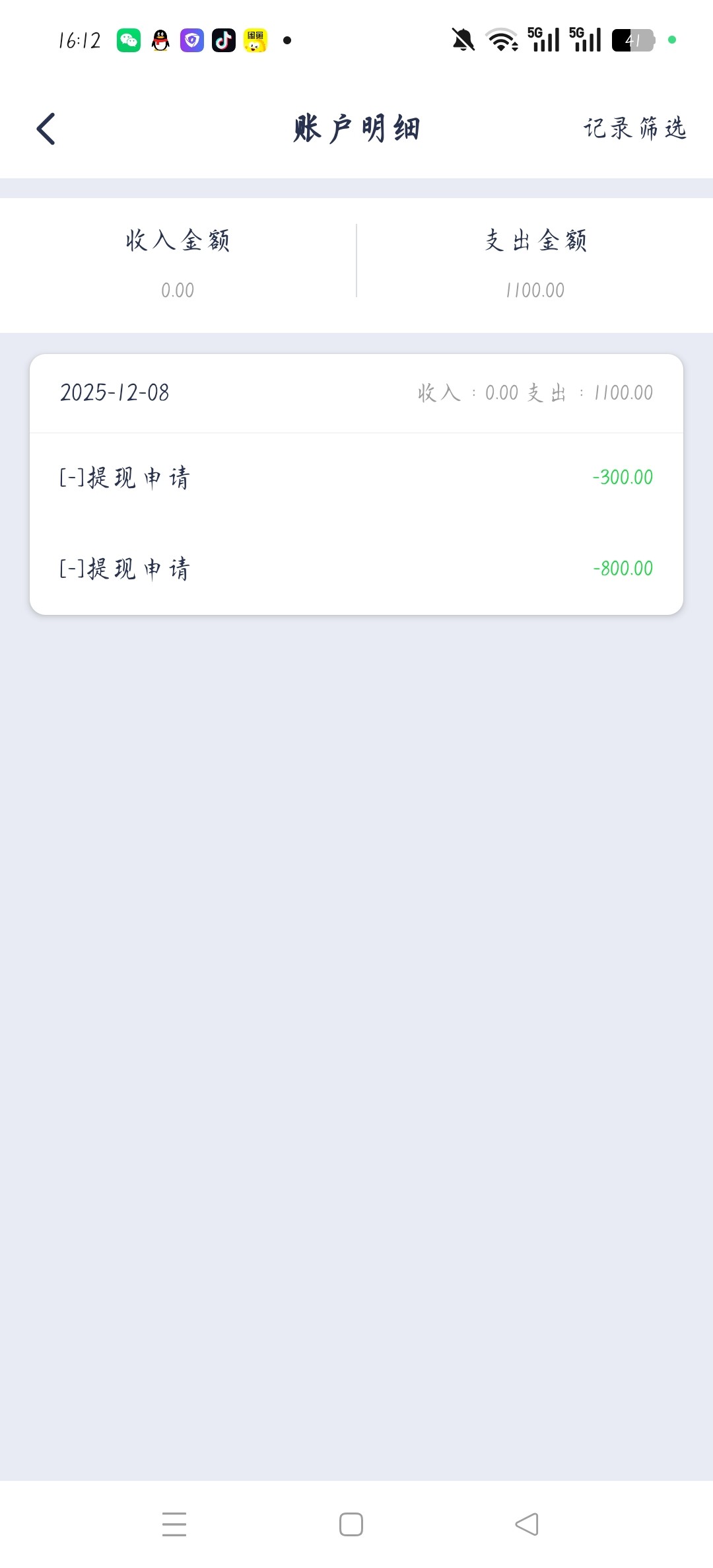Open the -300.00 提现申请 record
Screen dimensions: 713x1568
click(x=356, y=478)
